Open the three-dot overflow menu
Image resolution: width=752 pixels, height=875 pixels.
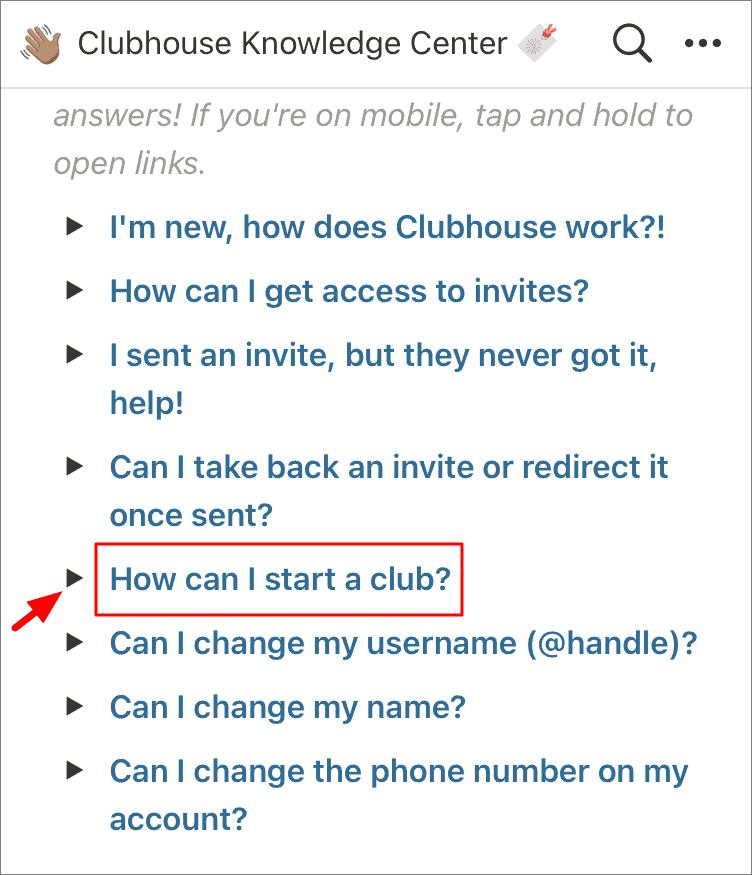pyautogui.click(x=702, y=43)
